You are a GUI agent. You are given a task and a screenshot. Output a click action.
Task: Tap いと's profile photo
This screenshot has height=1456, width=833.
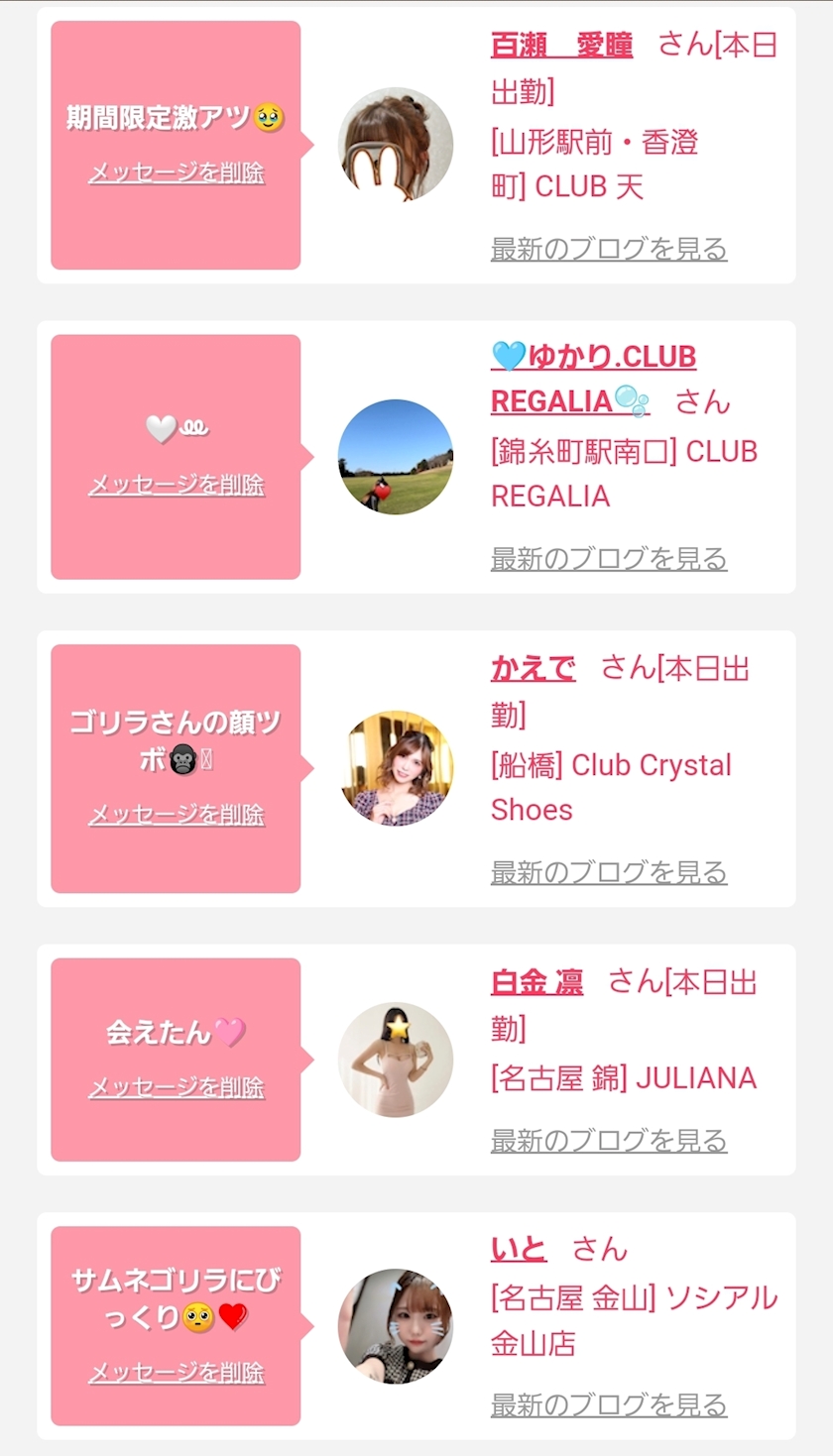(x=396, y=1326)
